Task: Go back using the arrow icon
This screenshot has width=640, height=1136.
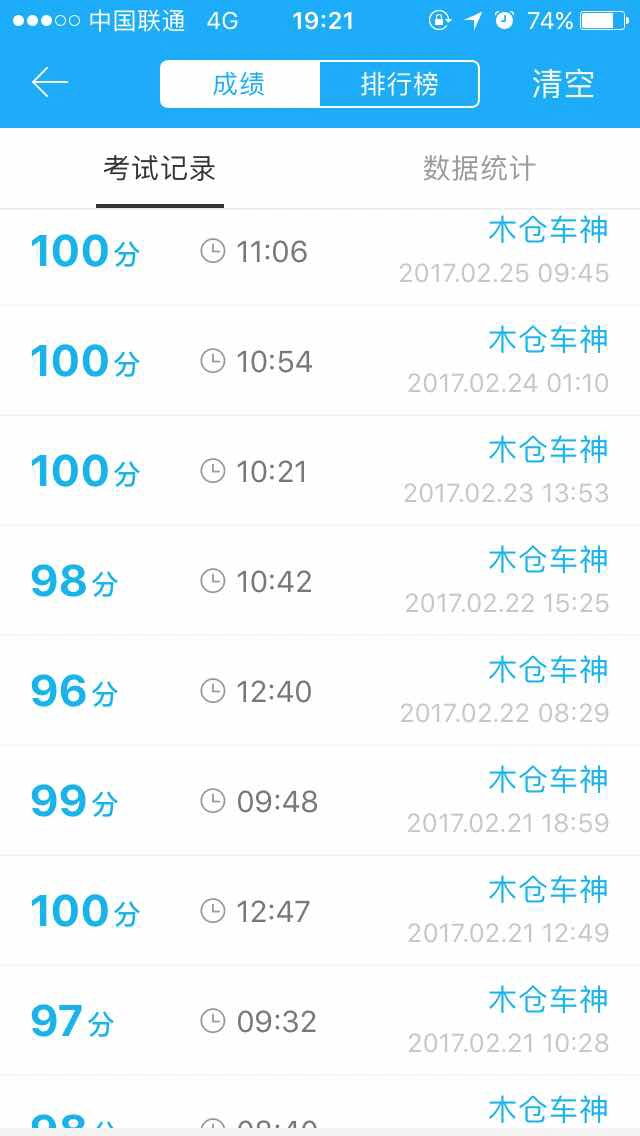Action: coord(49,83)
